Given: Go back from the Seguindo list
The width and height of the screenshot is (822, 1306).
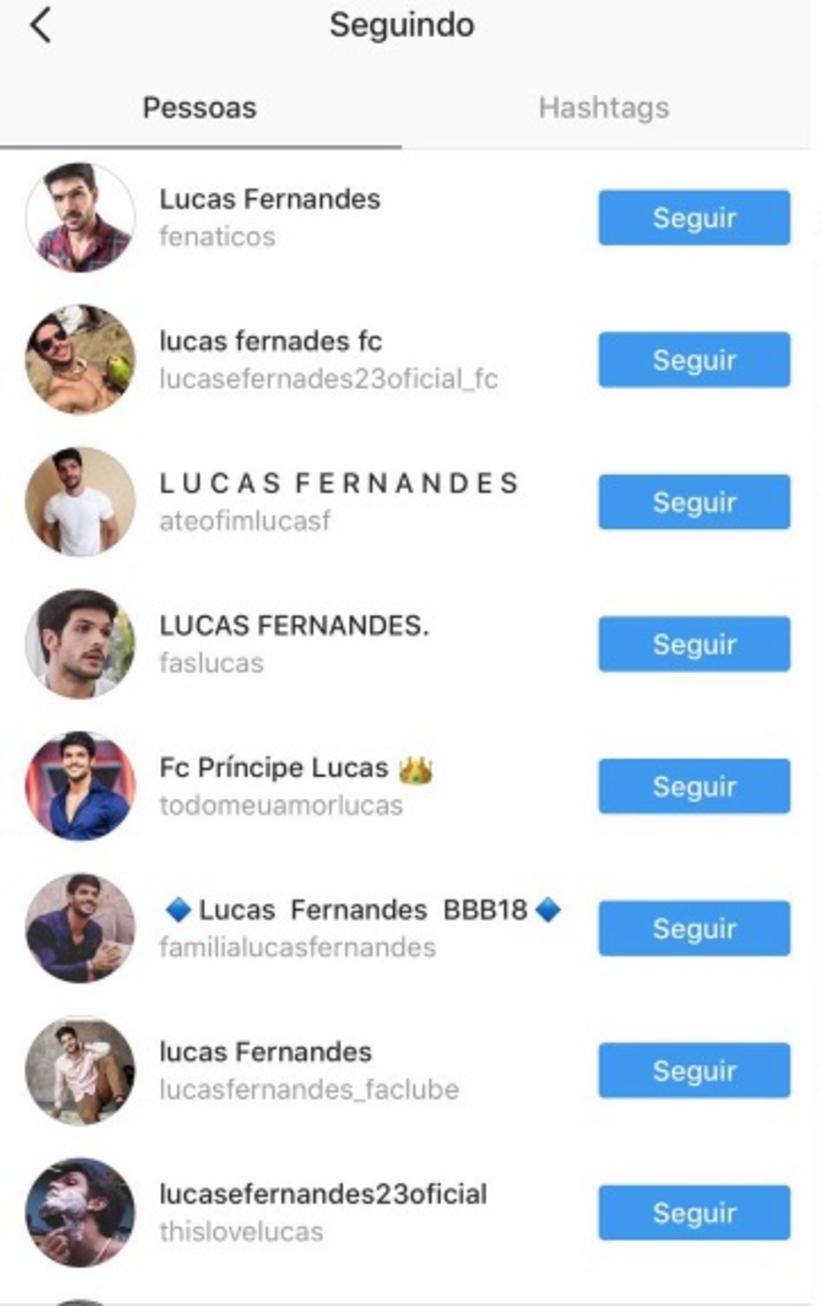Looking at the screenshot, I should [40, 26].
